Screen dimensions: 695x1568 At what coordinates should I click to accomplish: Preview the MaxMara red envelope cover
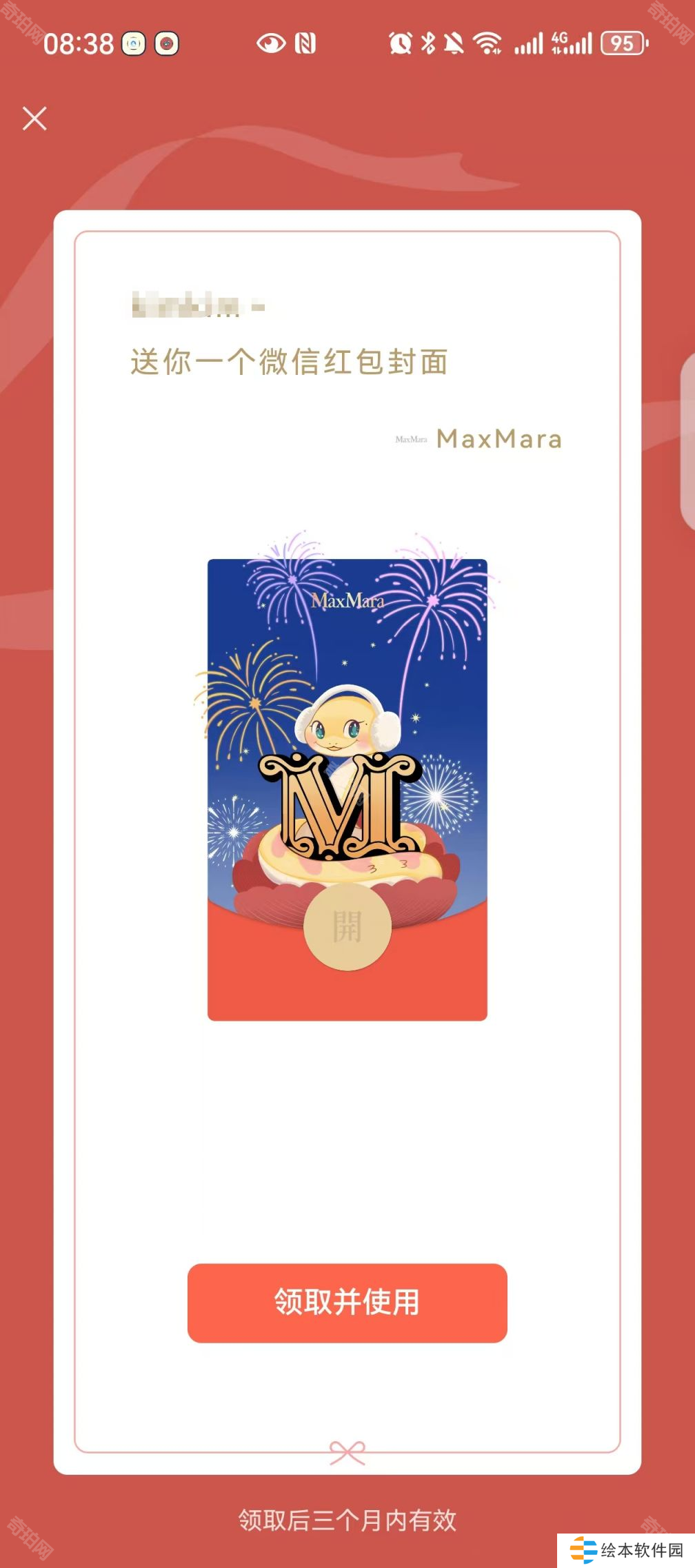point(347,789)
